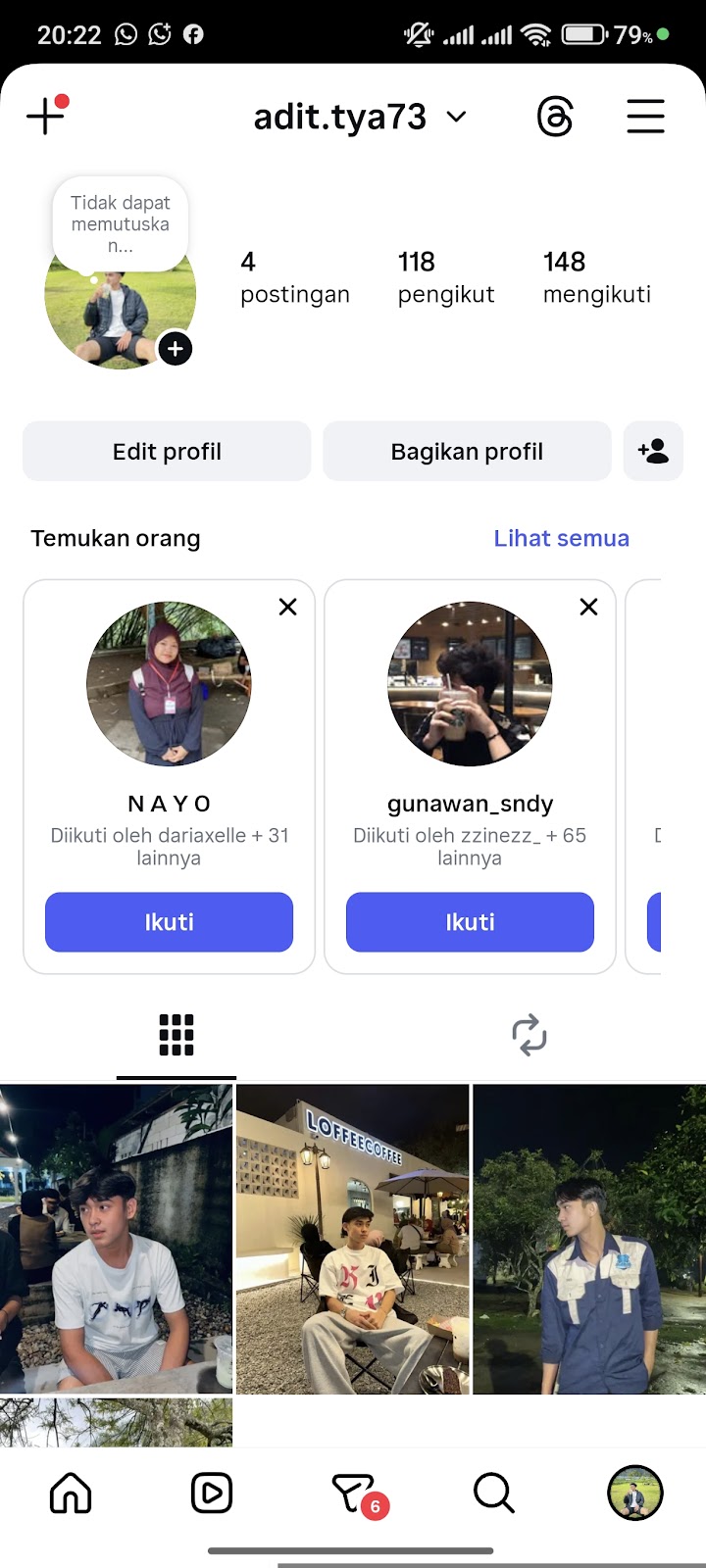Open the Search tab
This screenshot has height=1568, width=706.
click(x=493, y=1494)
